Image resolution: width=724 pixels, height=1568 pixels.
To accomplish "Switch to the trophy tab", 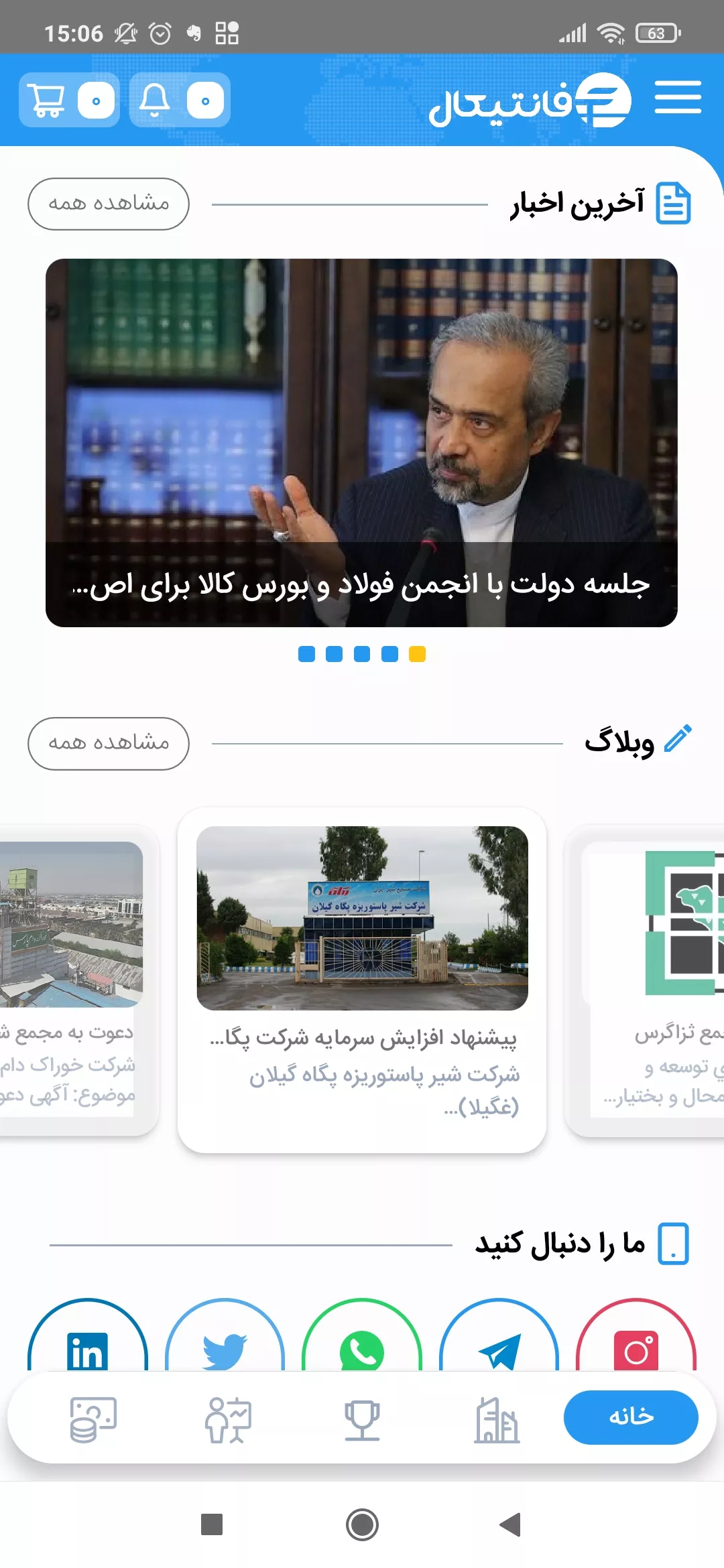I will tap(362, 1419).
